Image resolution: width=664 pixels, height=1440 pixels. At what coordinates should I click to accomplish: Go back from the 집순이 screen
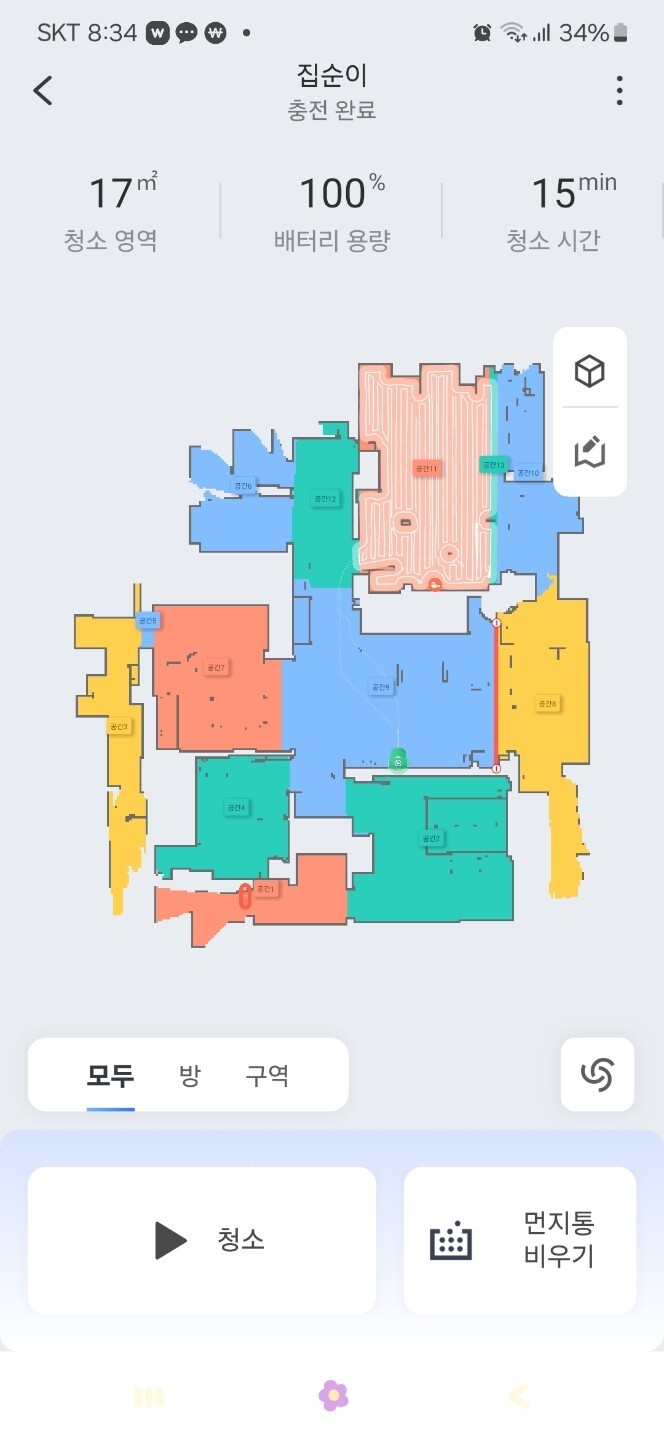(42, 91)
